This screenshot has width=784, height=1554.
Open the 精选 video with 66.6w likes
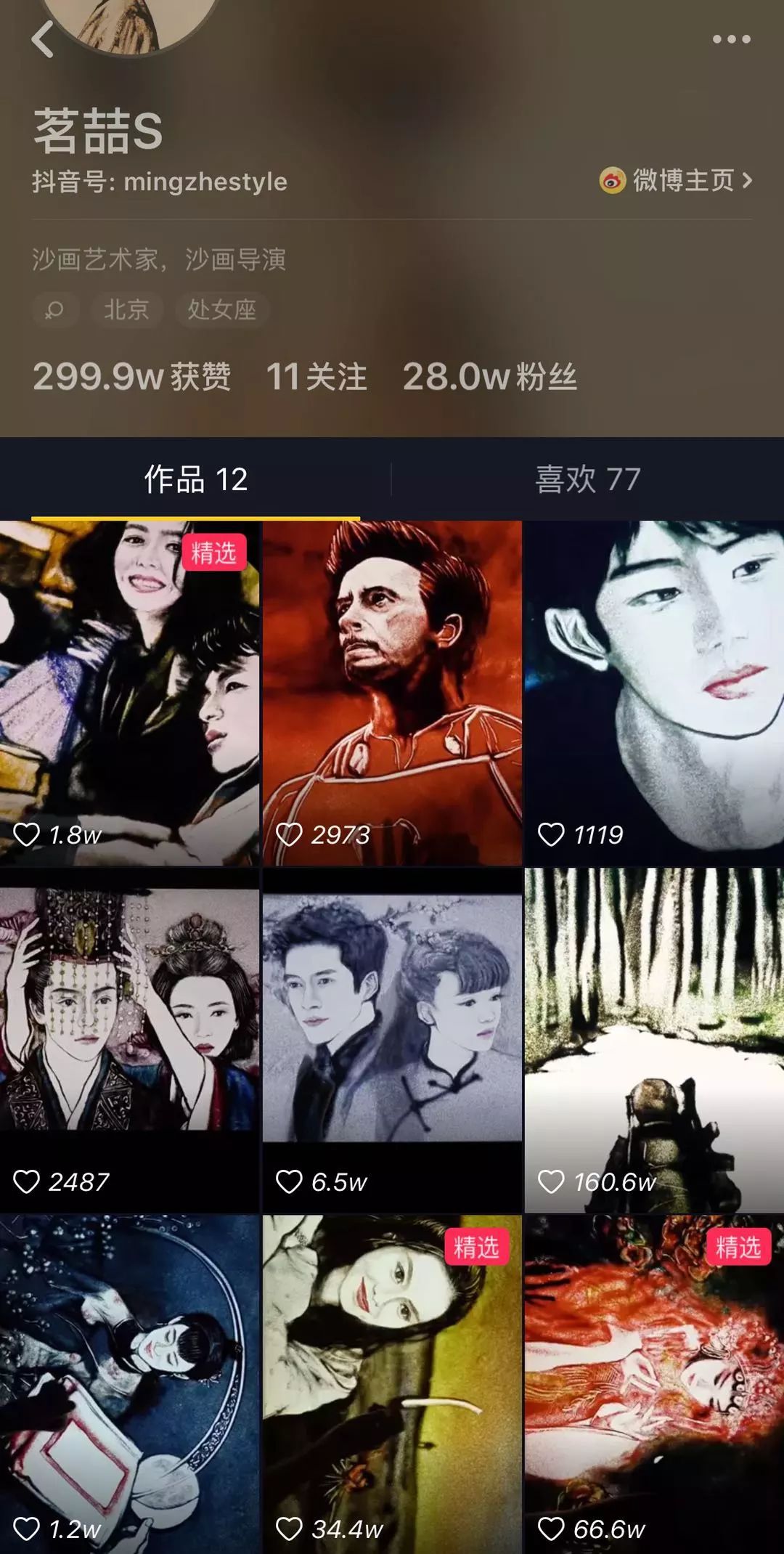654,1383
